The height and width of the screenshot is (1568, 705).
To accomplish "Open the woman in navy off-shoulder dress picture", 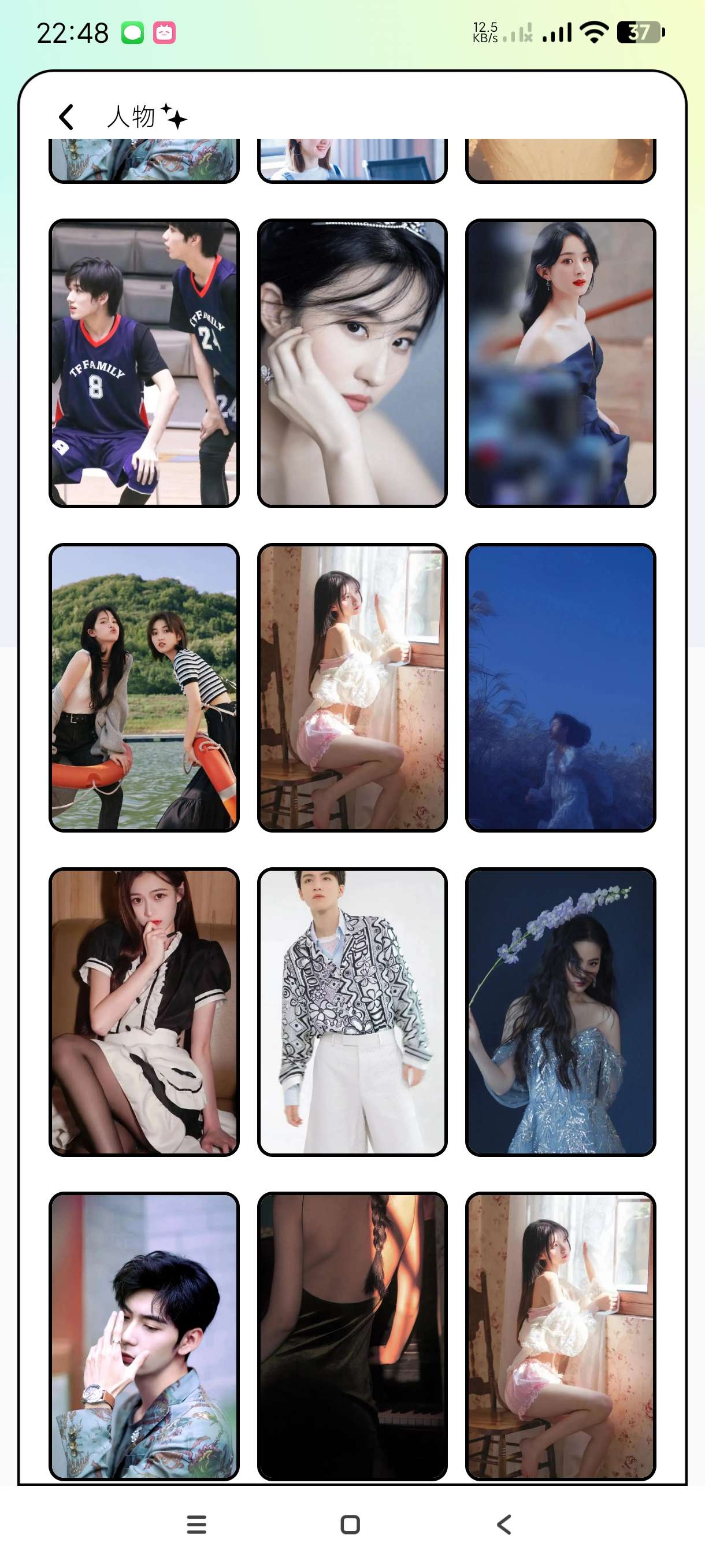I will [560, 364].
